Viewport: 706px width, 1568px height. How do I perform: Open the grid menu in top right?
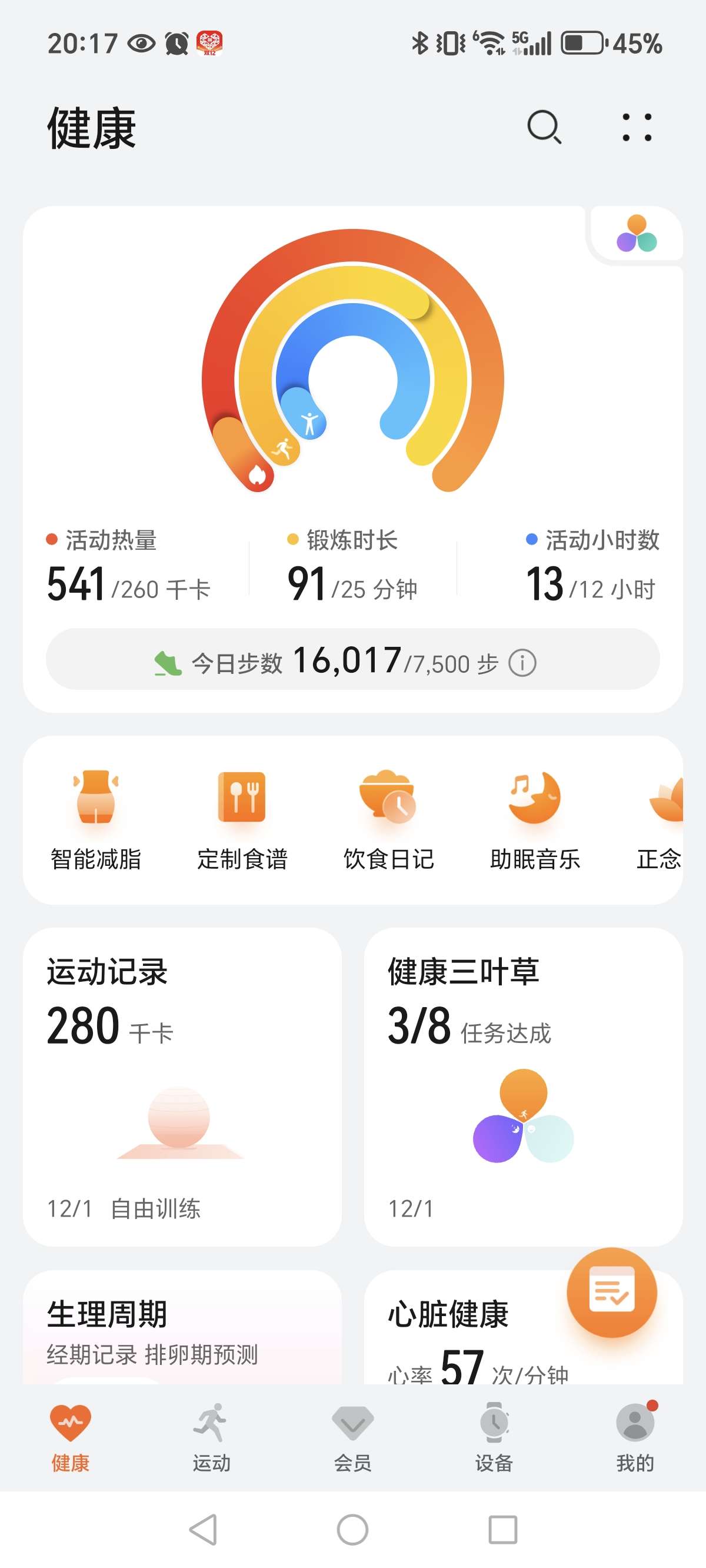637,128
